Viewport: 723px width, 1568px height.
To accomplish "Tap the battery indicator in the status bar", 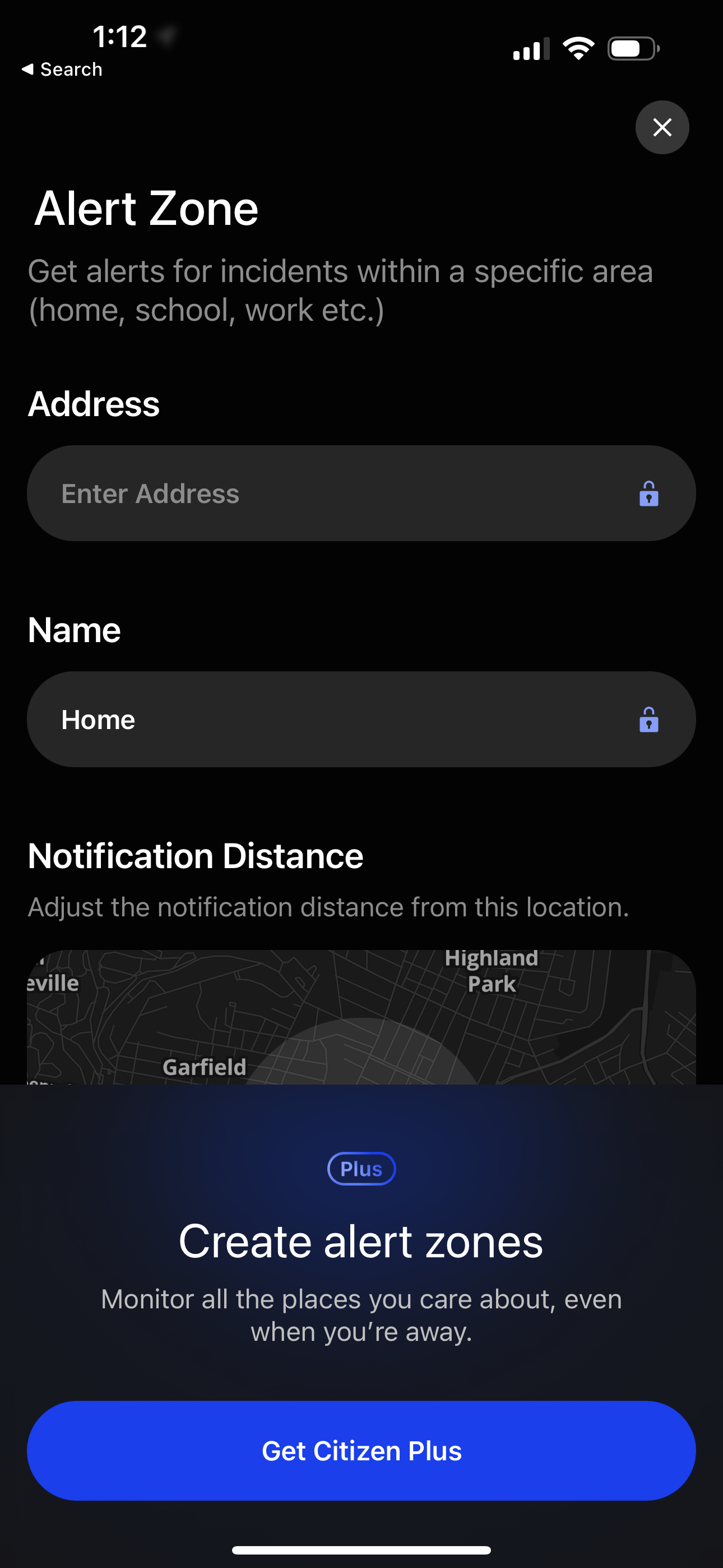I will click(632, 48).
